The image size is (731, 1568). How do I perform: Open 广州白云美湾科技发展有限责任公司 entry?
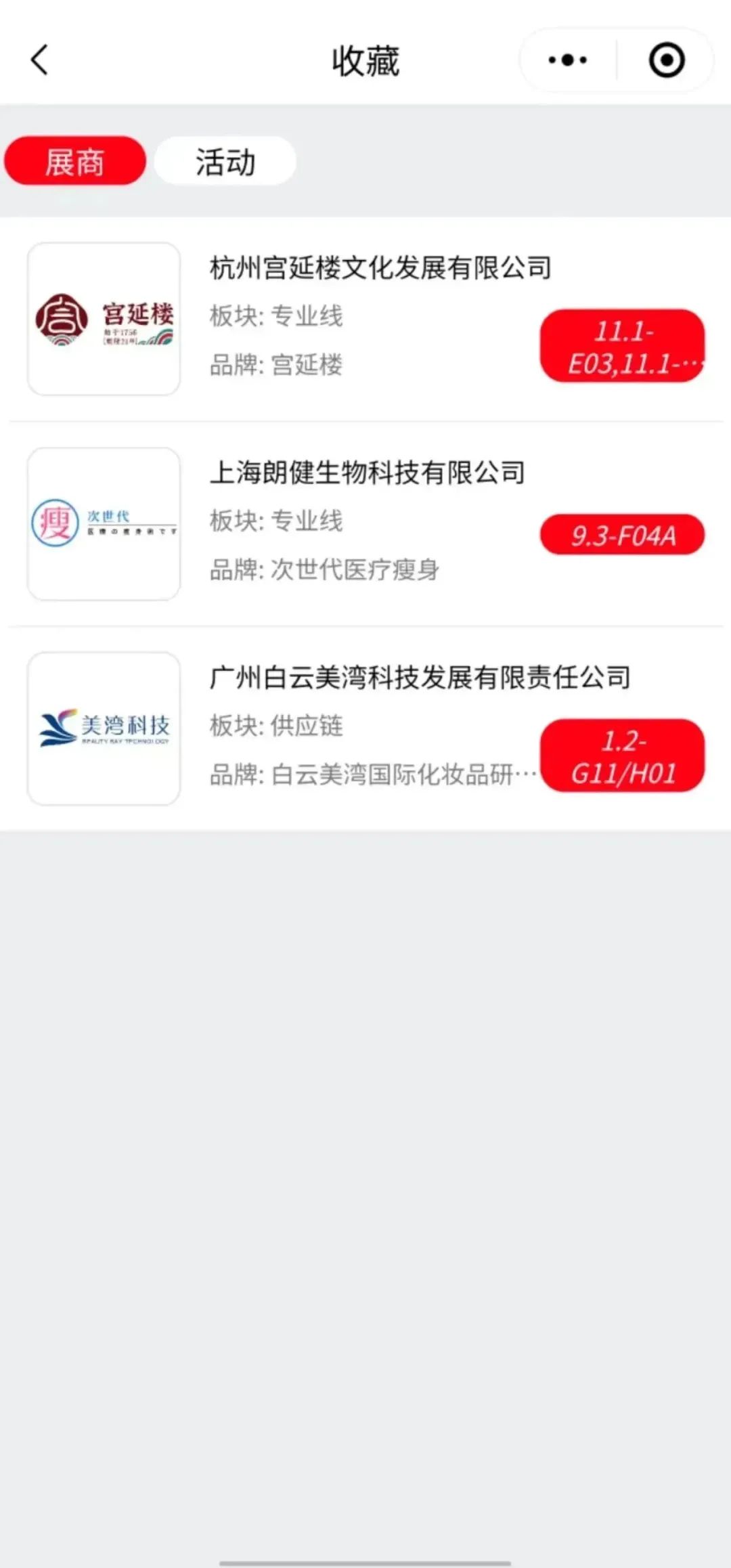[420, 677]
